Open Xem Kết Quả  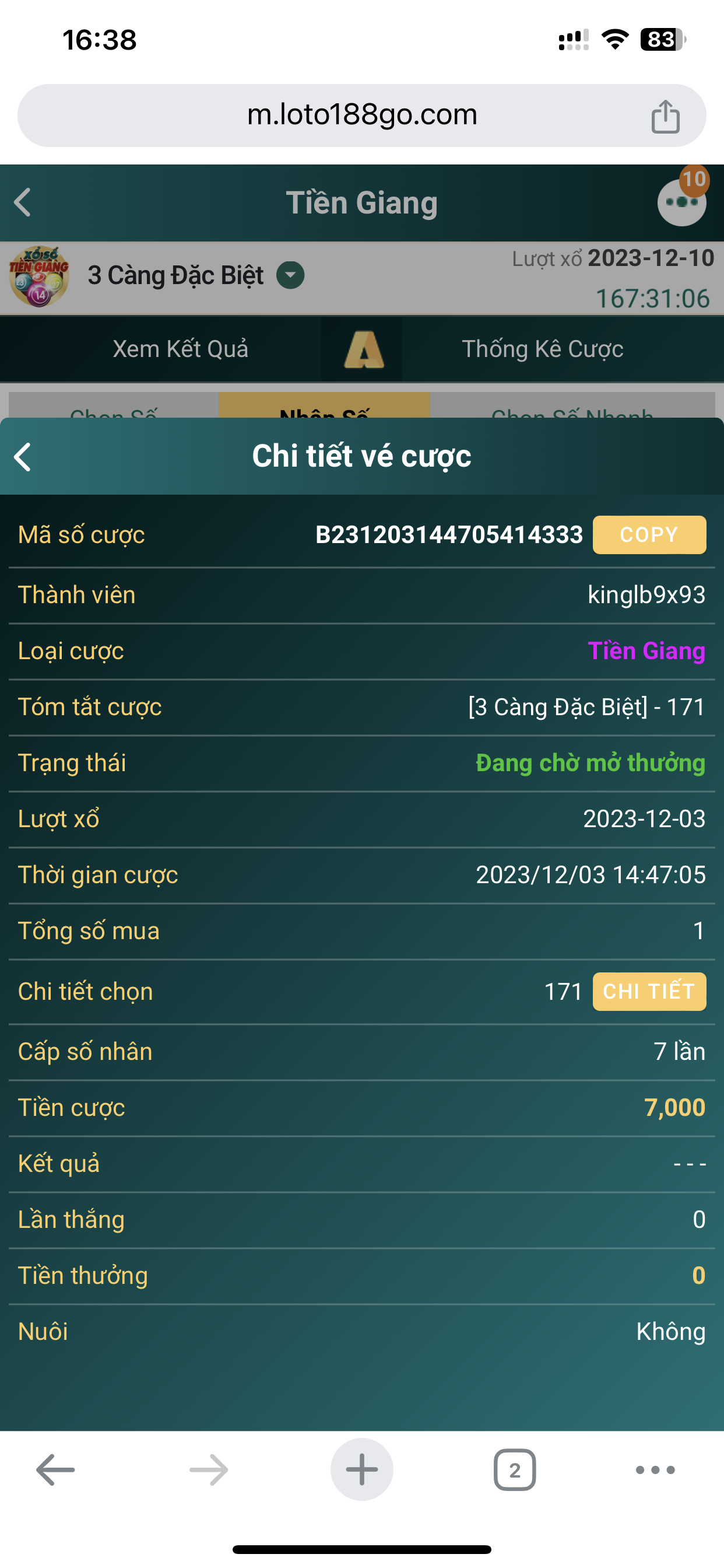pyautogui.click(x=181, y=349)
